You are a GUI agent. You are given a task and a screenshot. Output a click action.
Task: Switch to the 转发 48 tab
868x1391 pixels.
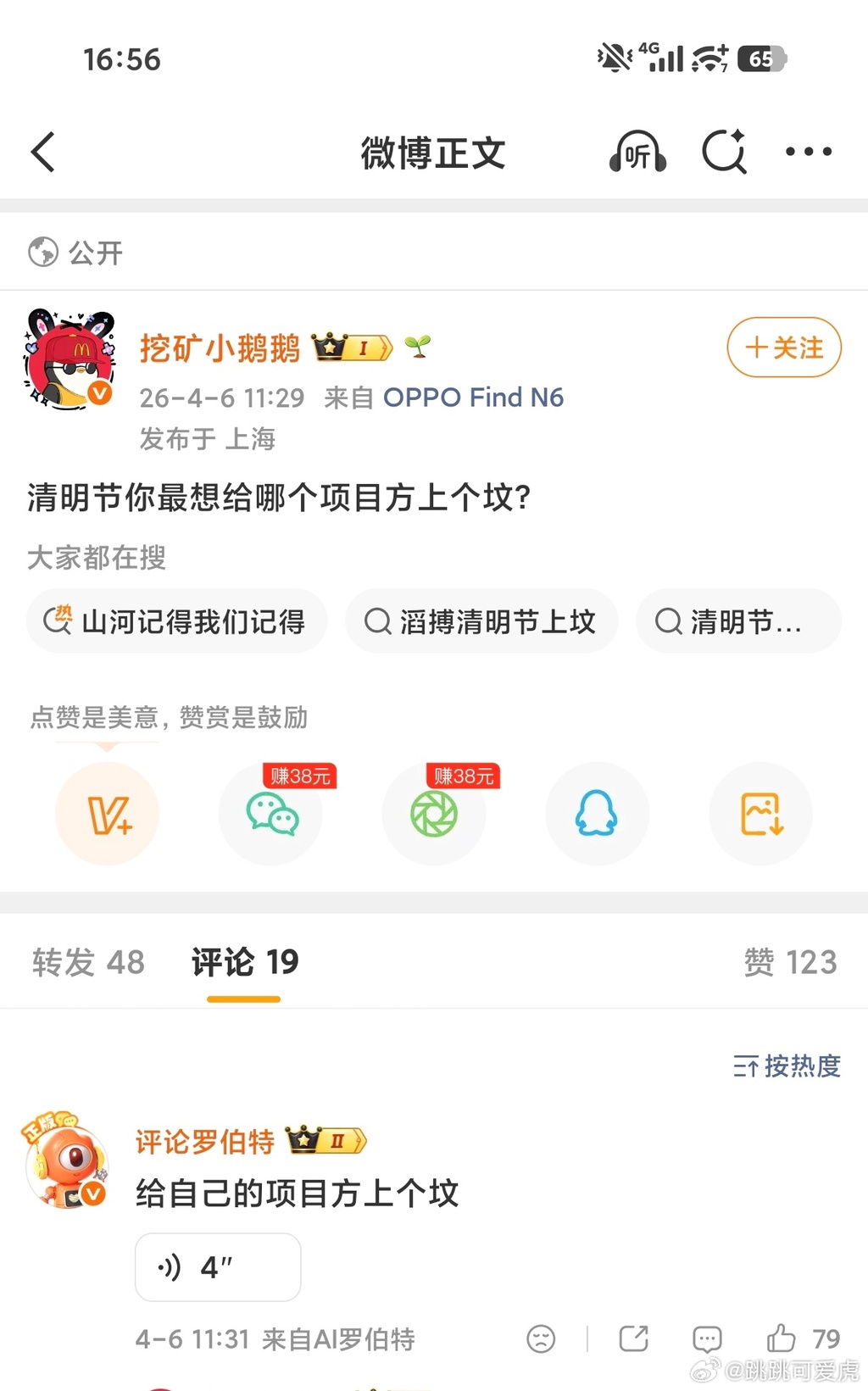pos(88,962)
